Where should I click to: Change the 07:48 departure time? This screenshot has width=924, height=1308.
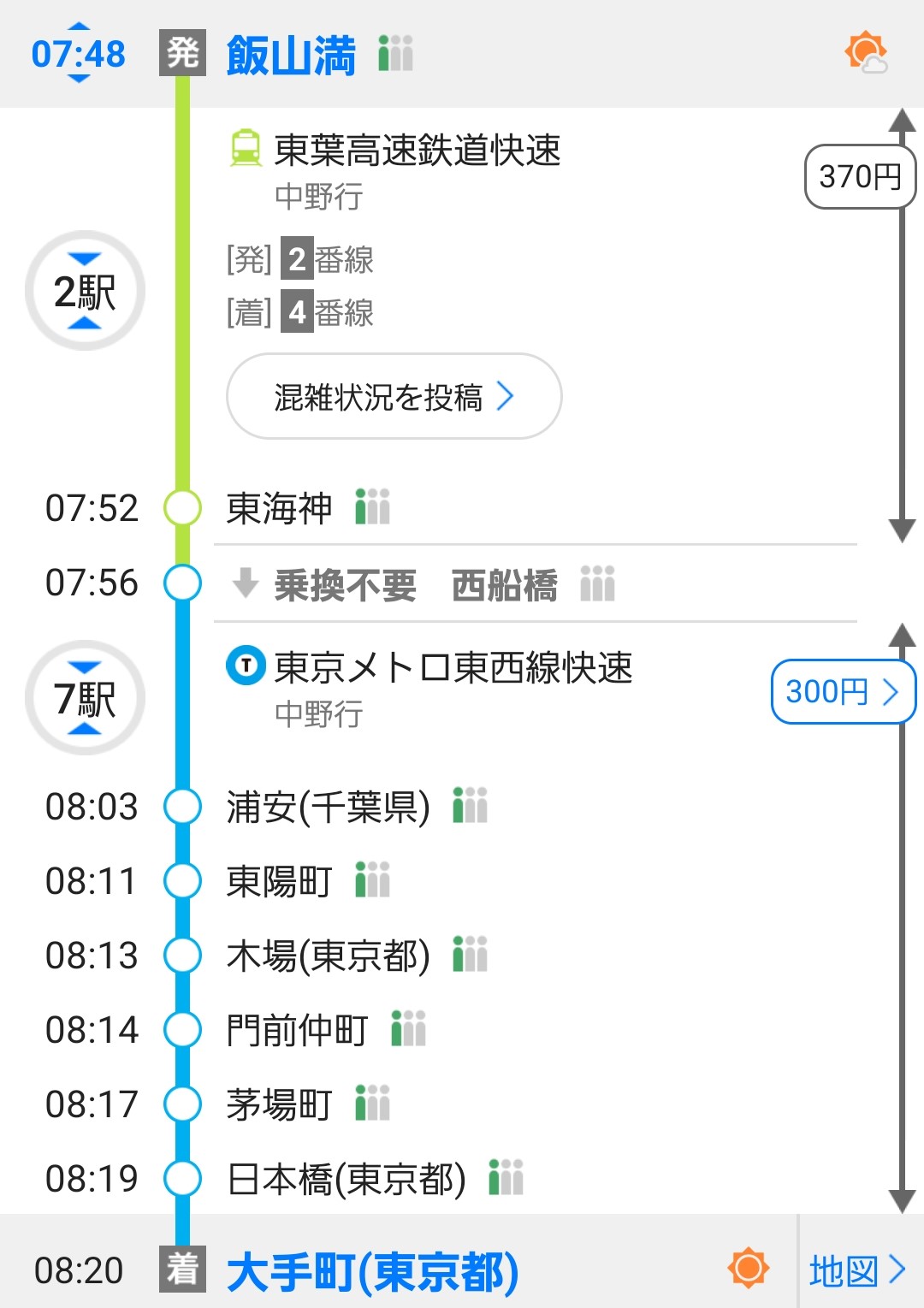pyautogui.click(x=78, y=53)
